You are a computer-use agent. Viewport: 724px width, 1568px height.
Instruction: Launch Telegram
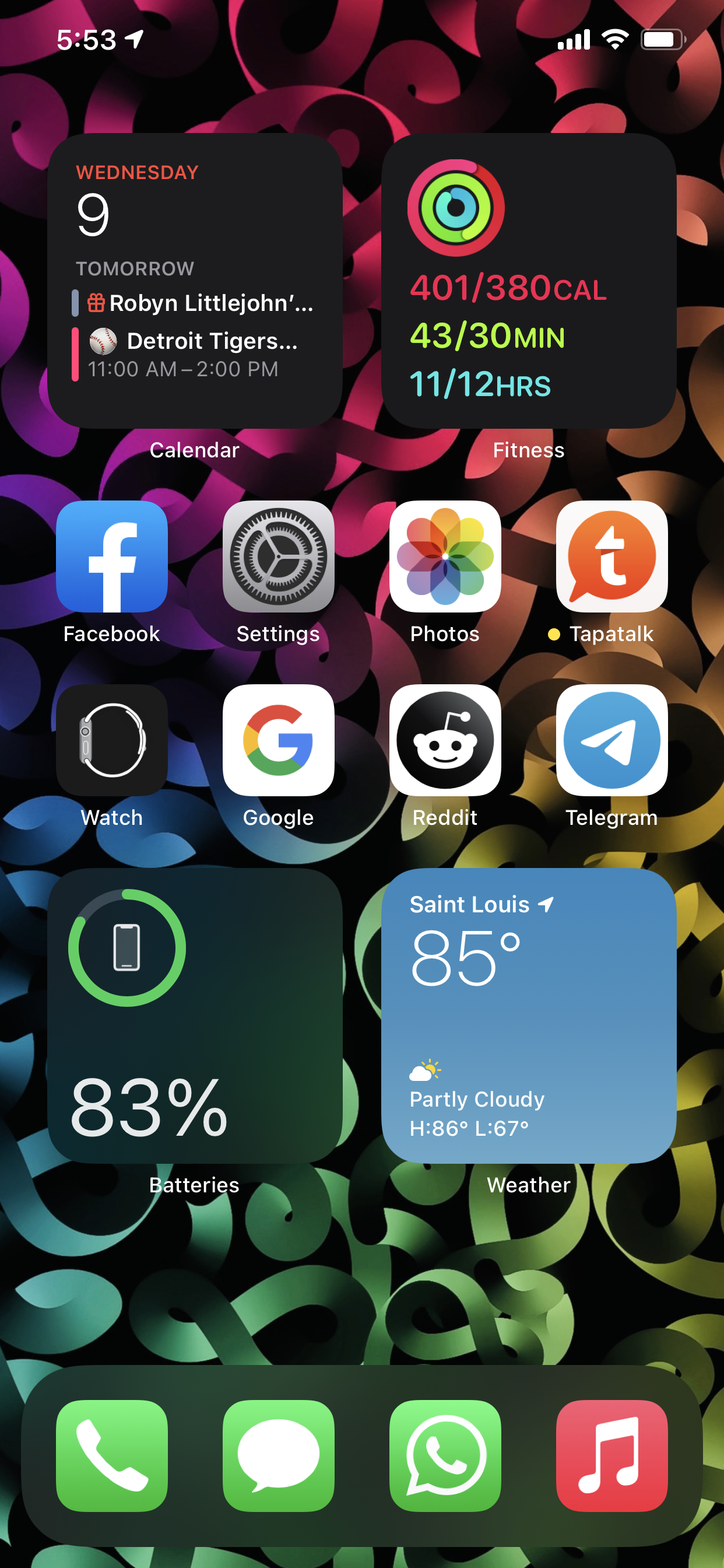[x=611, y=740]
